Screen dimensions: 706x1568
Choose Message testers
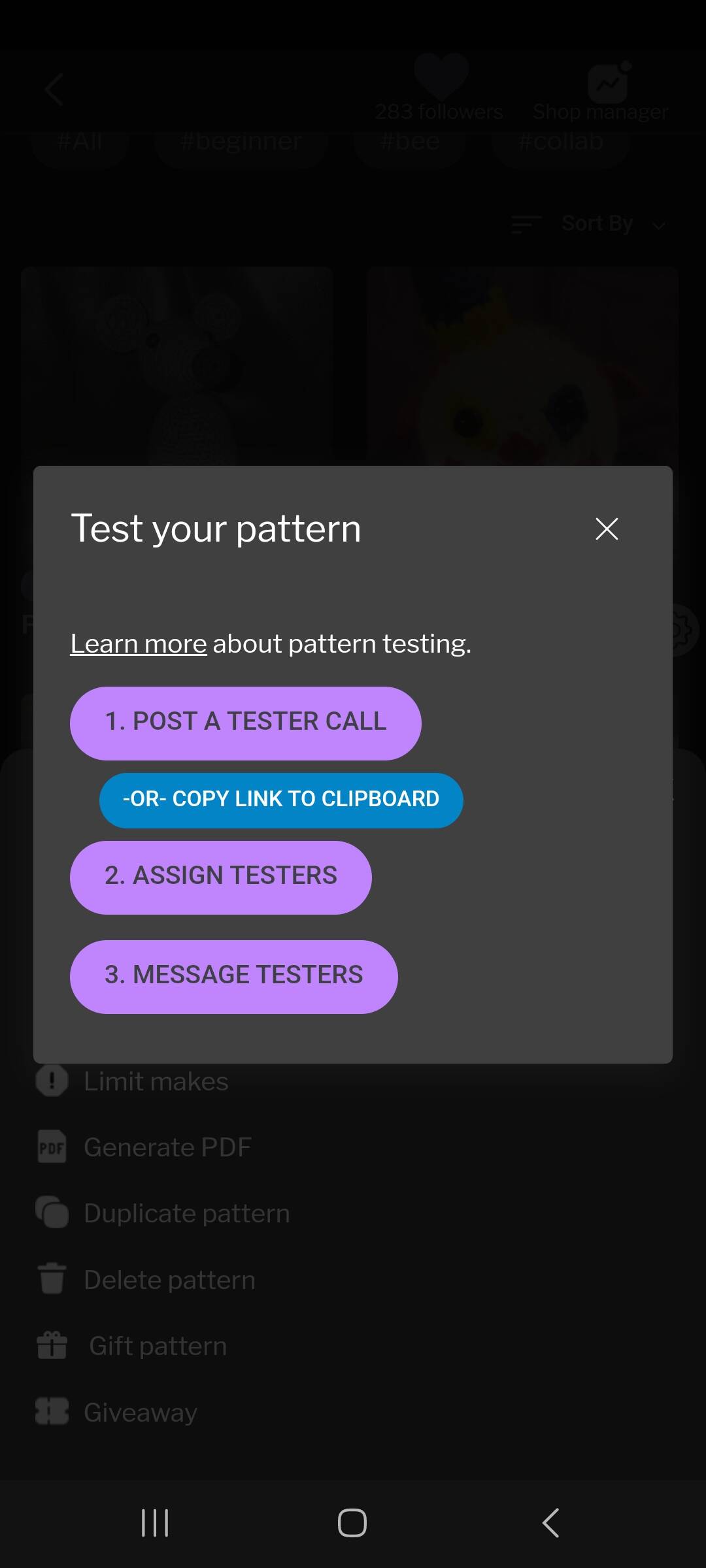234,976
